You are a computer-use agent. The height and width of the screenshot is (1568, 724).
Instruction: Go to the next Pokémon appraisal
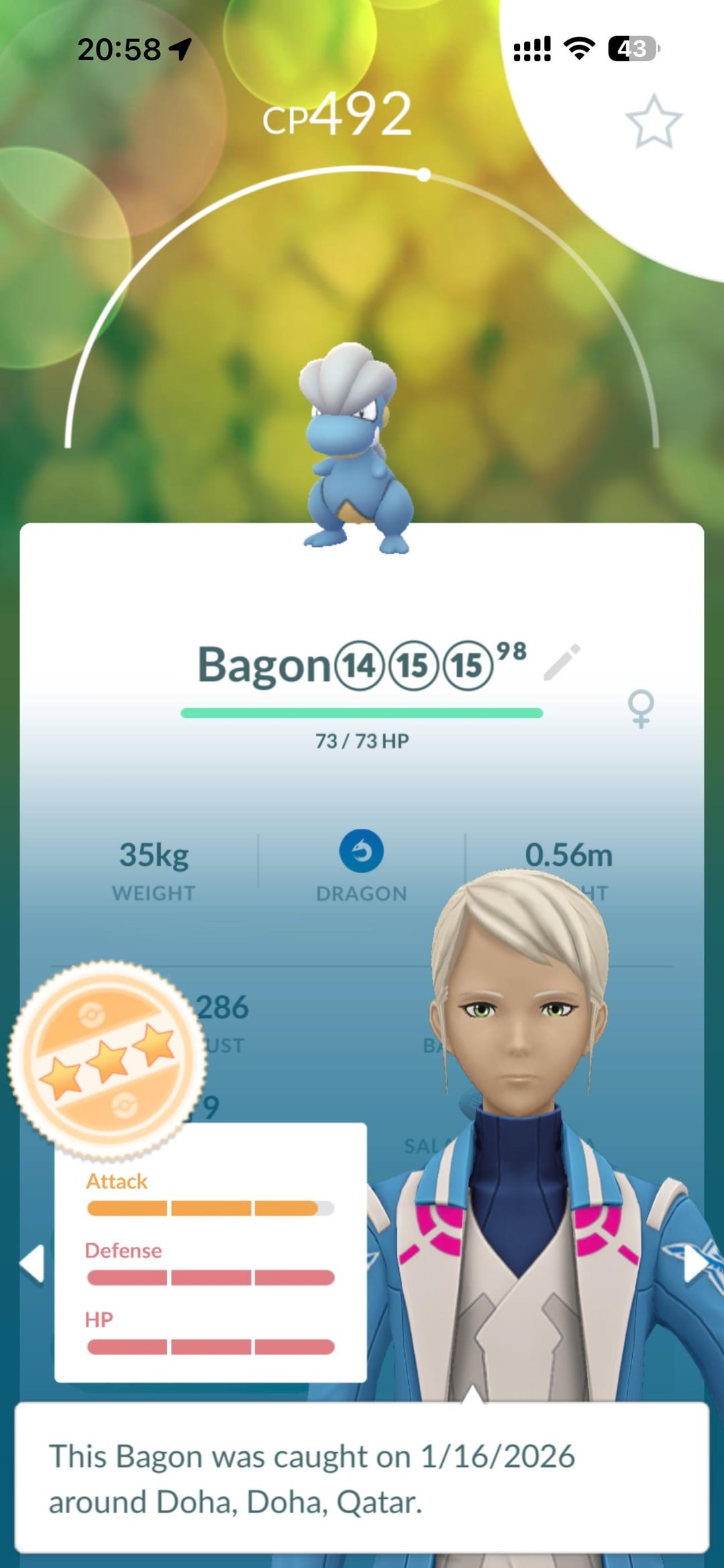pos(696,1264)
